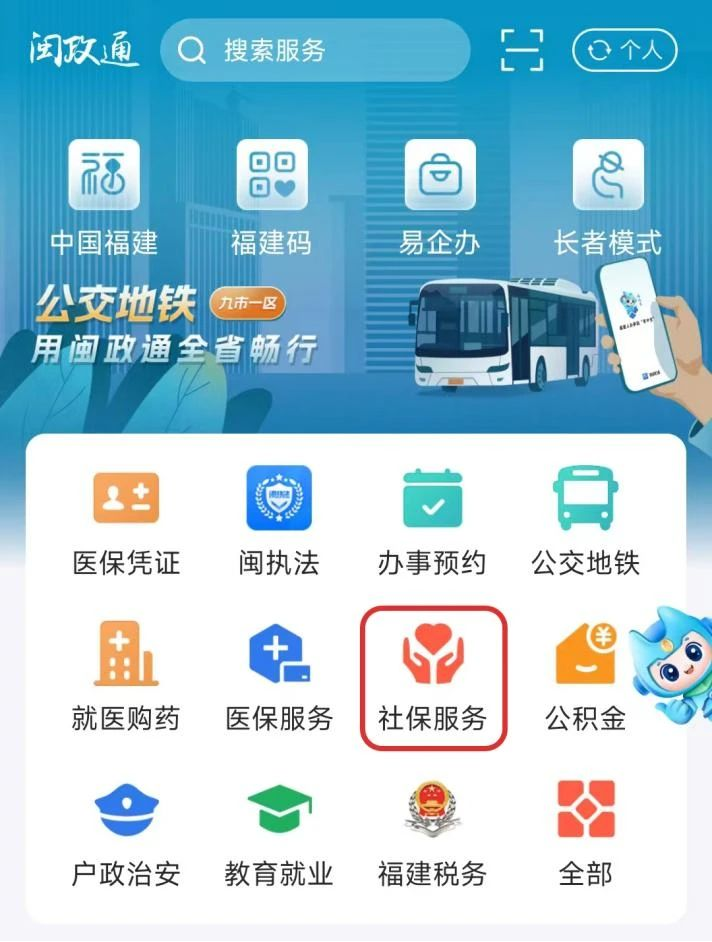Open 公积金 housing fund service

[x=585, y=676]
